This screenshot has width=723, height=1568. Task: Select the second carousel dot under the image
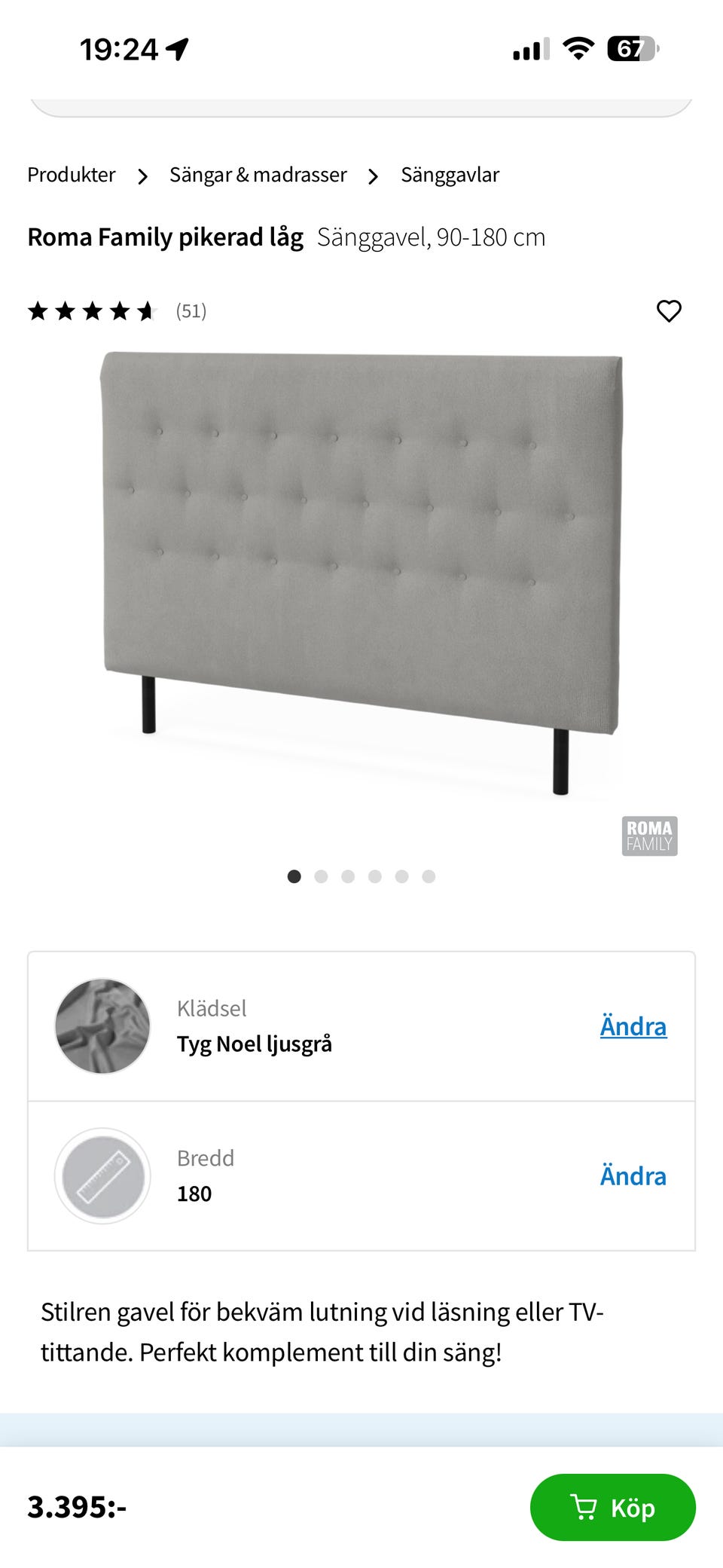click(322, 876)
